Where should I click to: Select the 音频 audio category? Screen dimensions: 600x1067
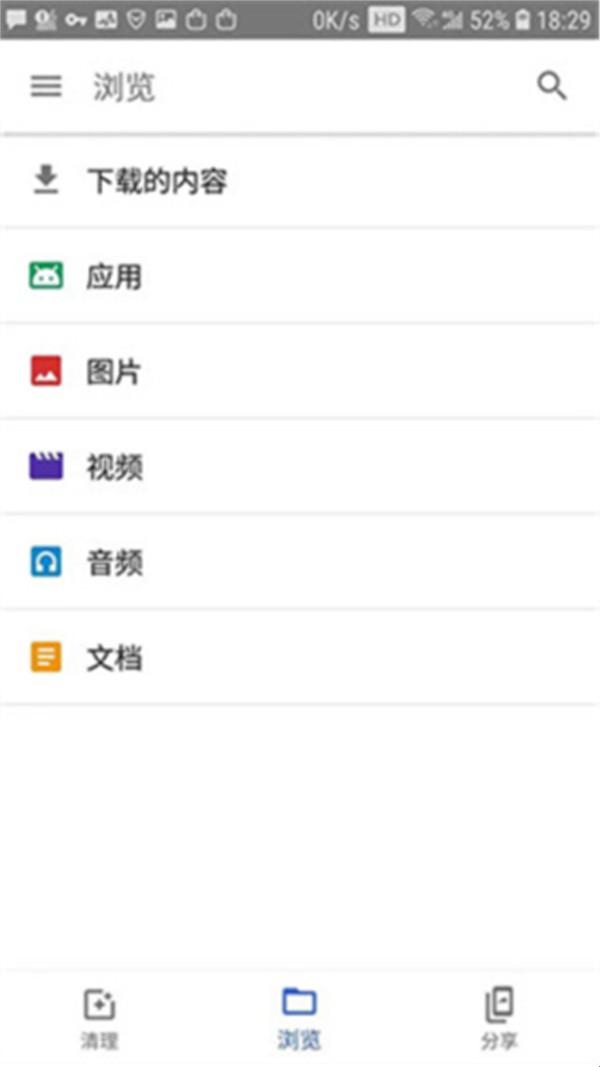pyautogui.click(x=300, y=562)
